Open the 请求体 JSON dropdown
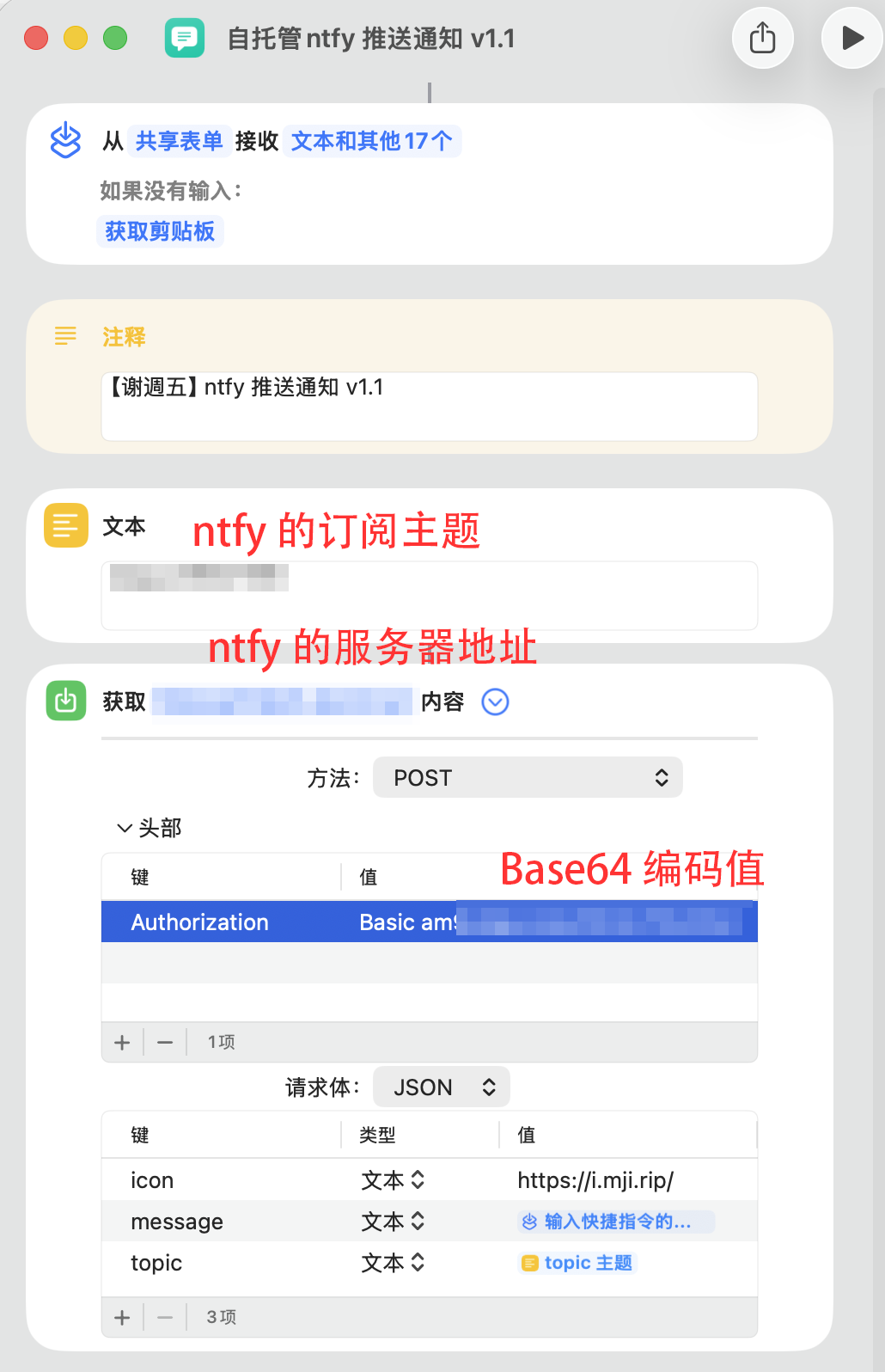This screenshot has width=885, height=1372. click(x=442, y=1087)
